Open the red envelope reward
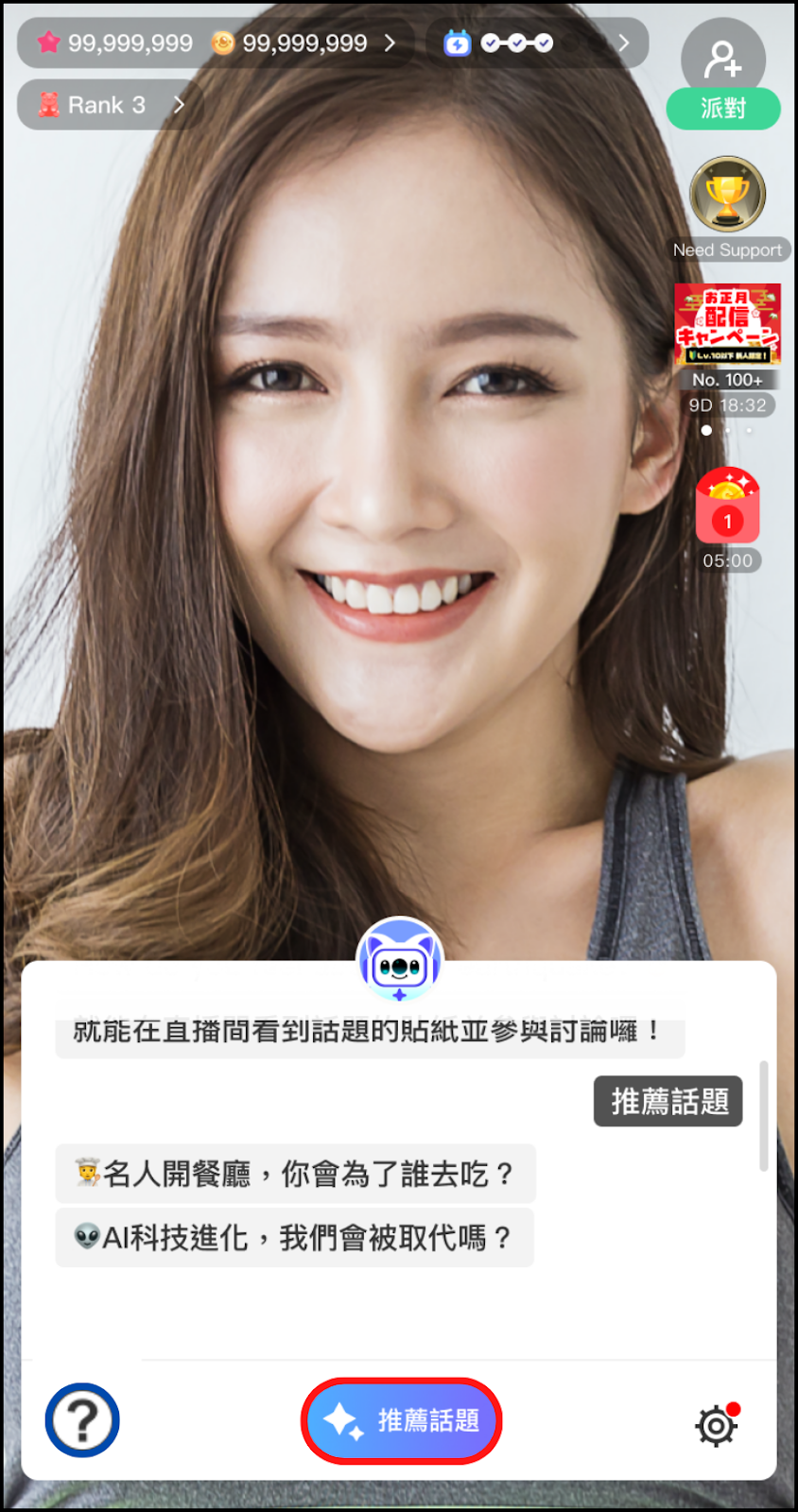 727,508
